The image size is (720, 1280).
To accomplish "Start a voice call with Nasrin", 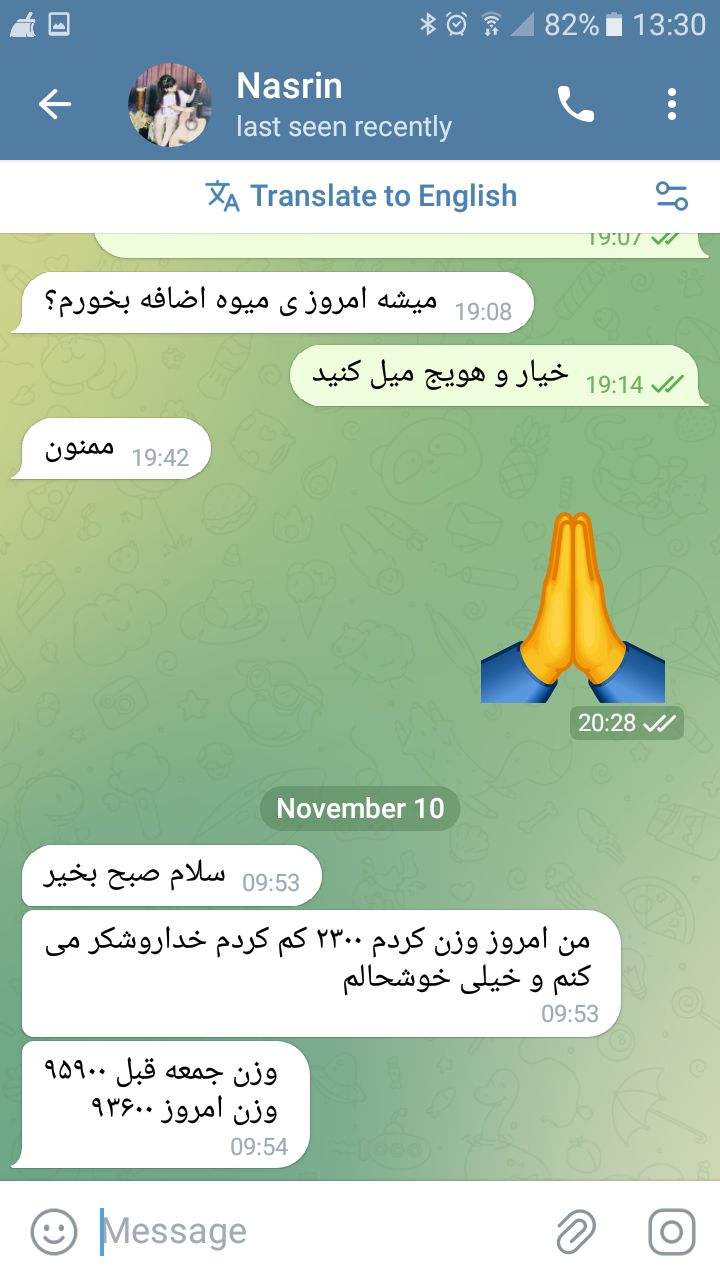I will coord(576,104).
